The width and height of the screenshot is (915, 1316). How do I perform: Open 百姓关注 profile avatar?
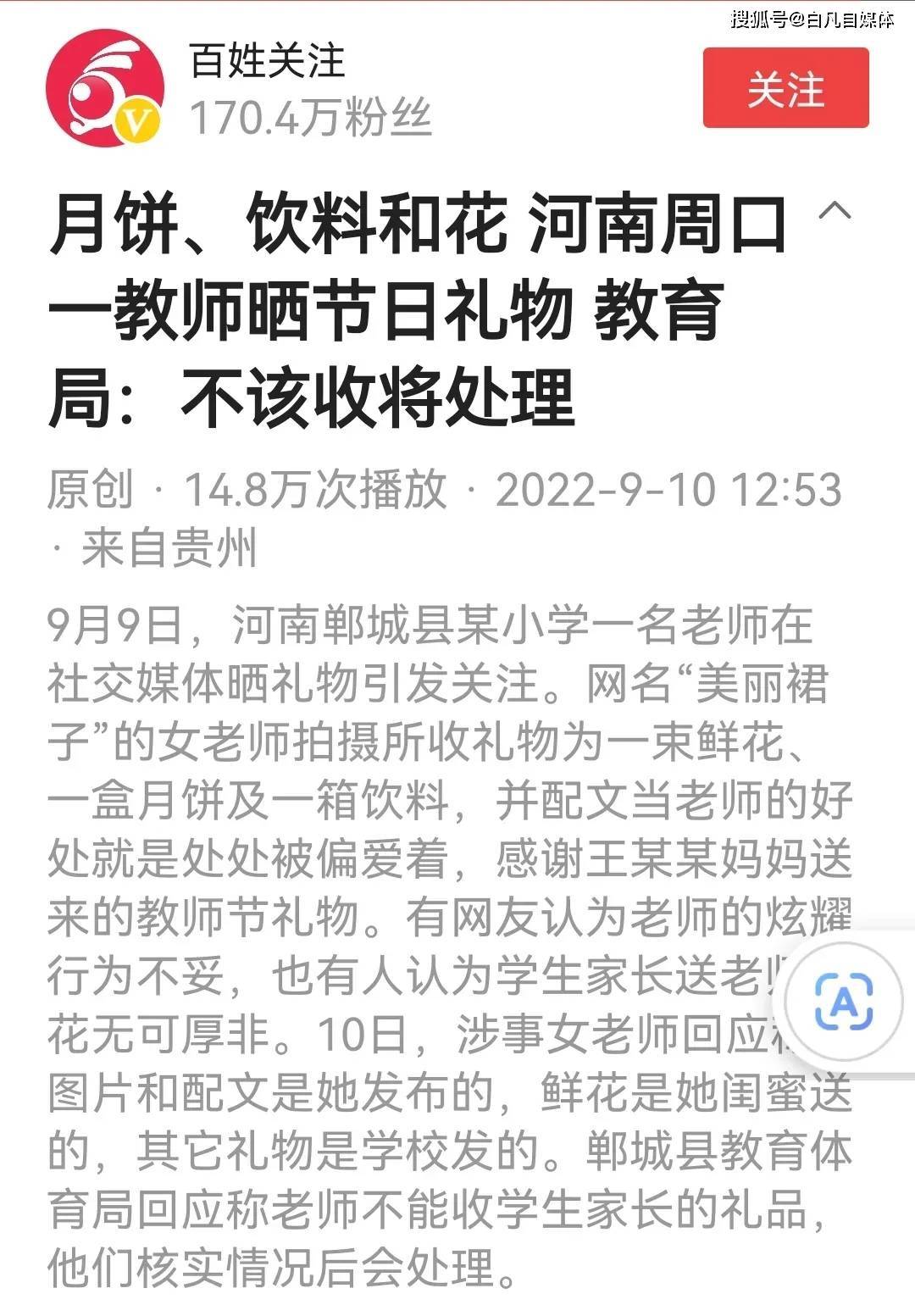[104, 88]
